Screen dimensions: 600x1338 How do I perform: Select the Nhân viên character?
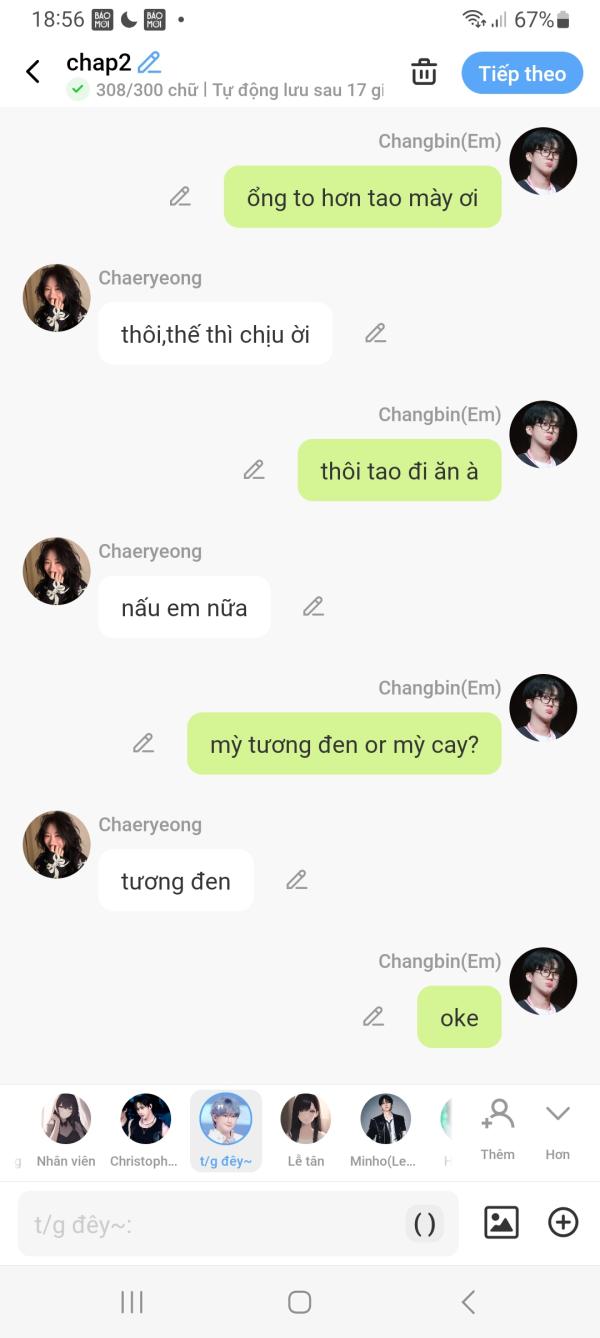[66, 1130]
